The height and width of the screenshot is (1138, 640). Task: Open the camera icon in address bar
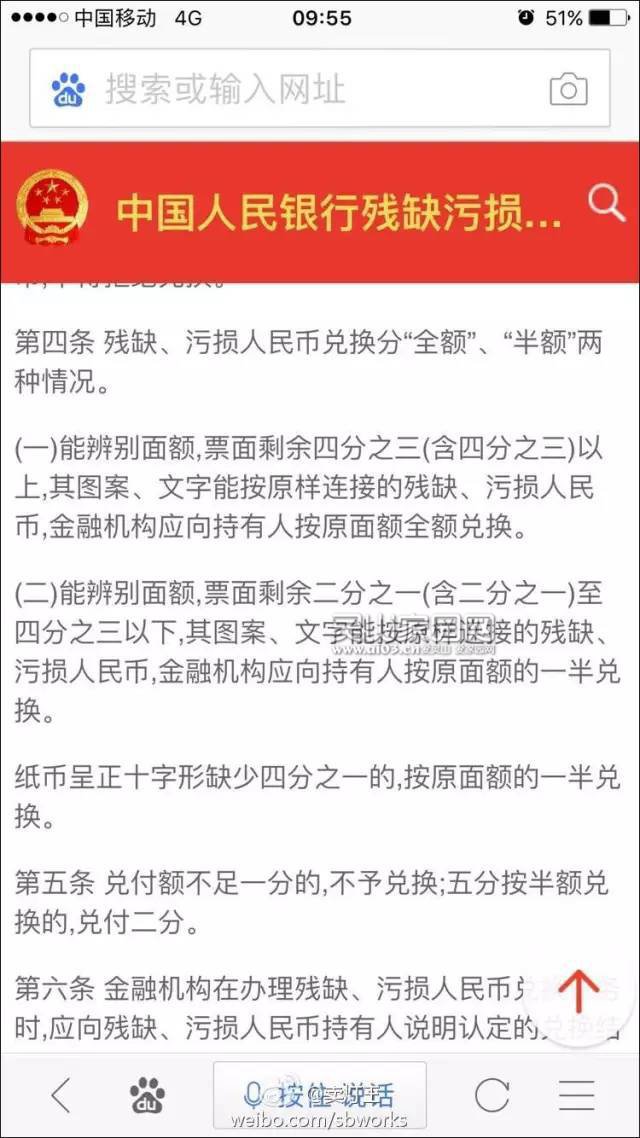(568, 89)
